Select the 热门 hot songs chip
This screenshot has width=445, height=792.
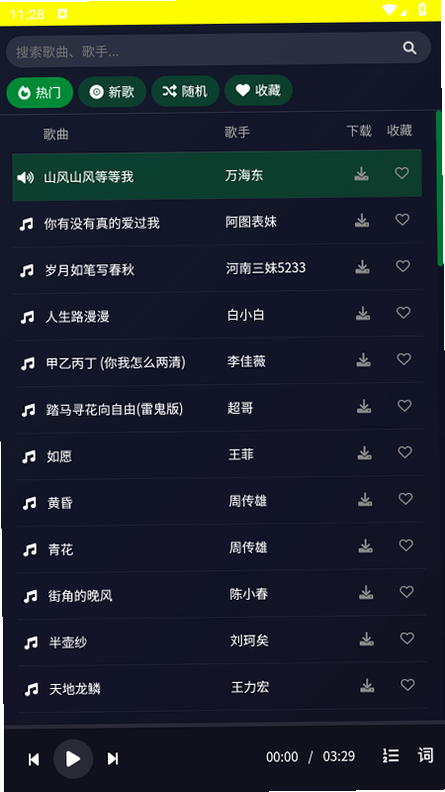click(39, 92)
